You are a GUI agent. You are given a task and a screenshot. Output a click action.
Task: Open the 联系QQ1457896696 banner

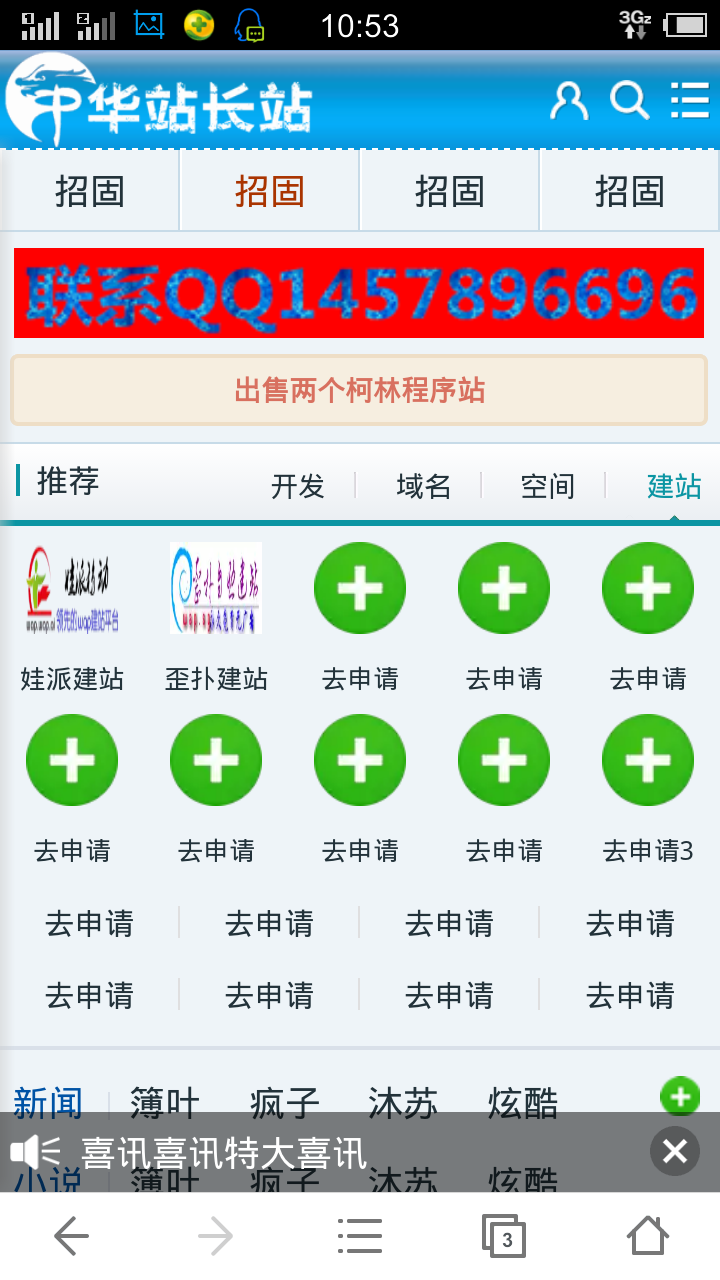tap(359, 293)
